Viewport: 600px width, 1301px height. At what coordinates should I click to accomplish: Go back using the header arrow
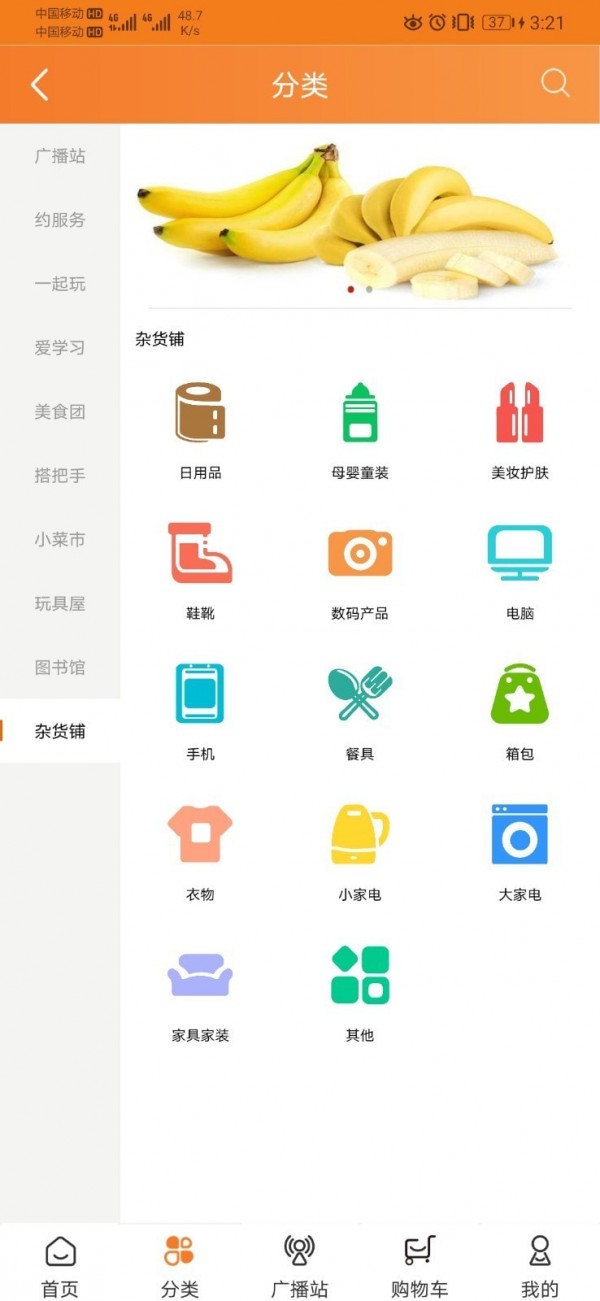pyautogui.click(x=40, y=85)
